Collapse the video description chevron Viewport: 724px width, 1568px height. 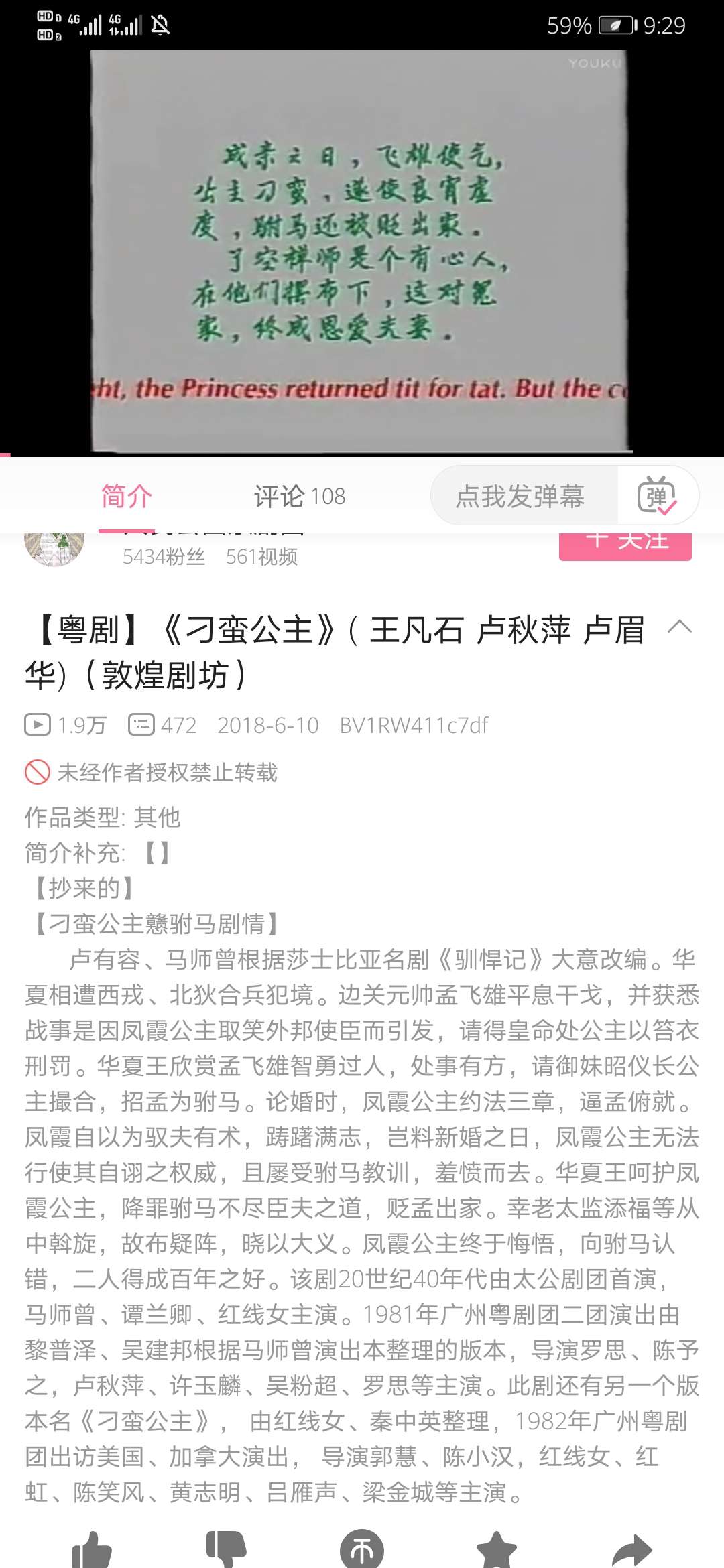click(680, 627)
